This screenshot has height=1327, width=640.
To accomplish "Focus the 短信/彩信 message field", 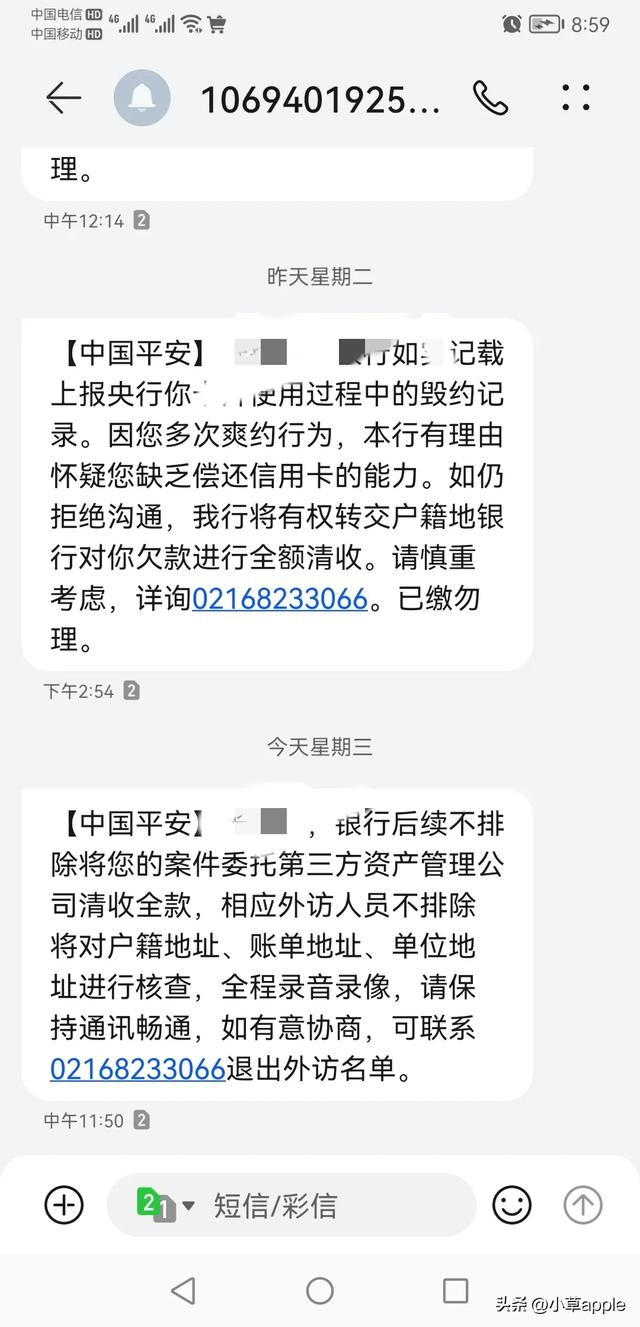I will coord(330,1205).
